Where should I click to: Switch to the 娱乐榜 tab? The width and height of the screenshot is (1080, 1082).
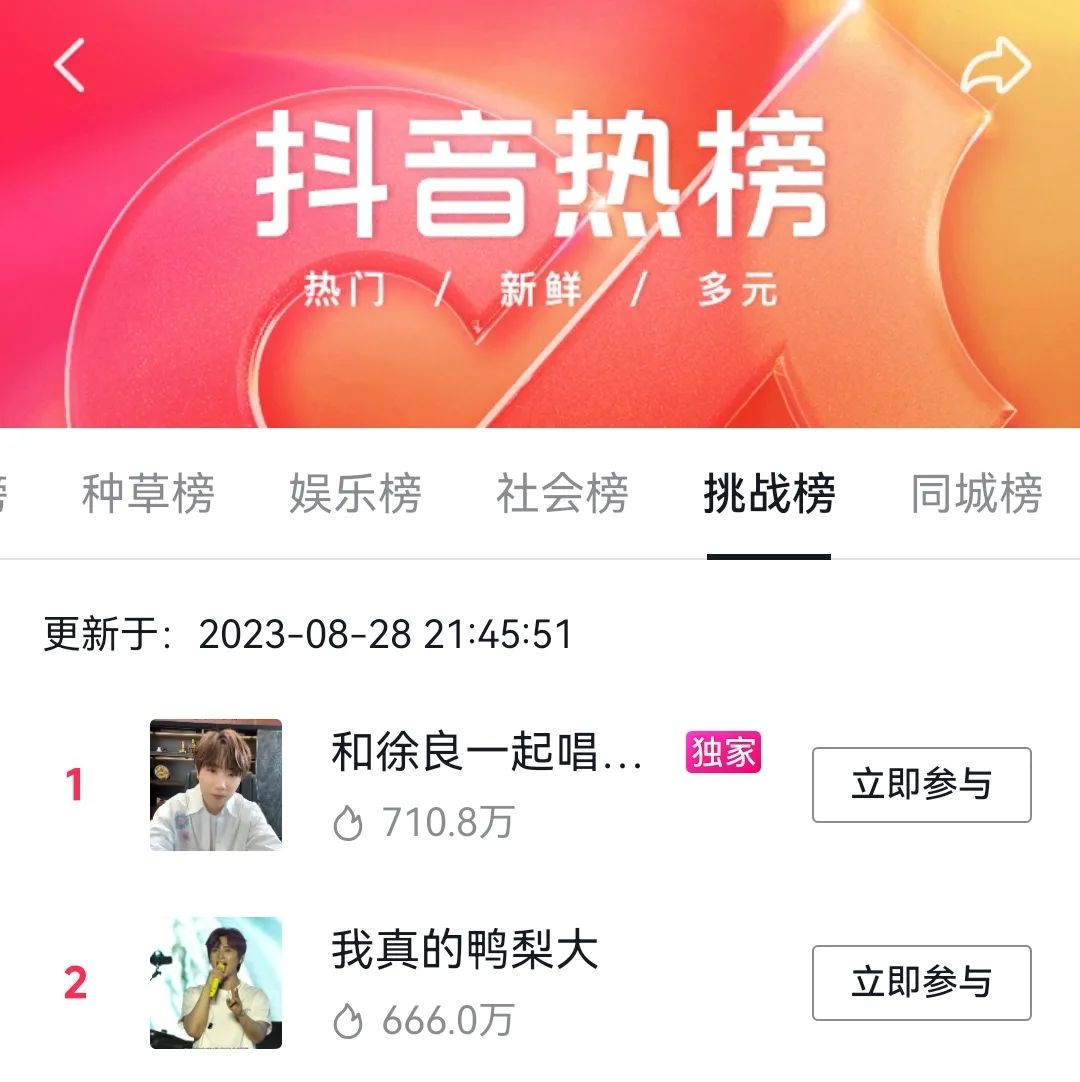click(355, 494)
